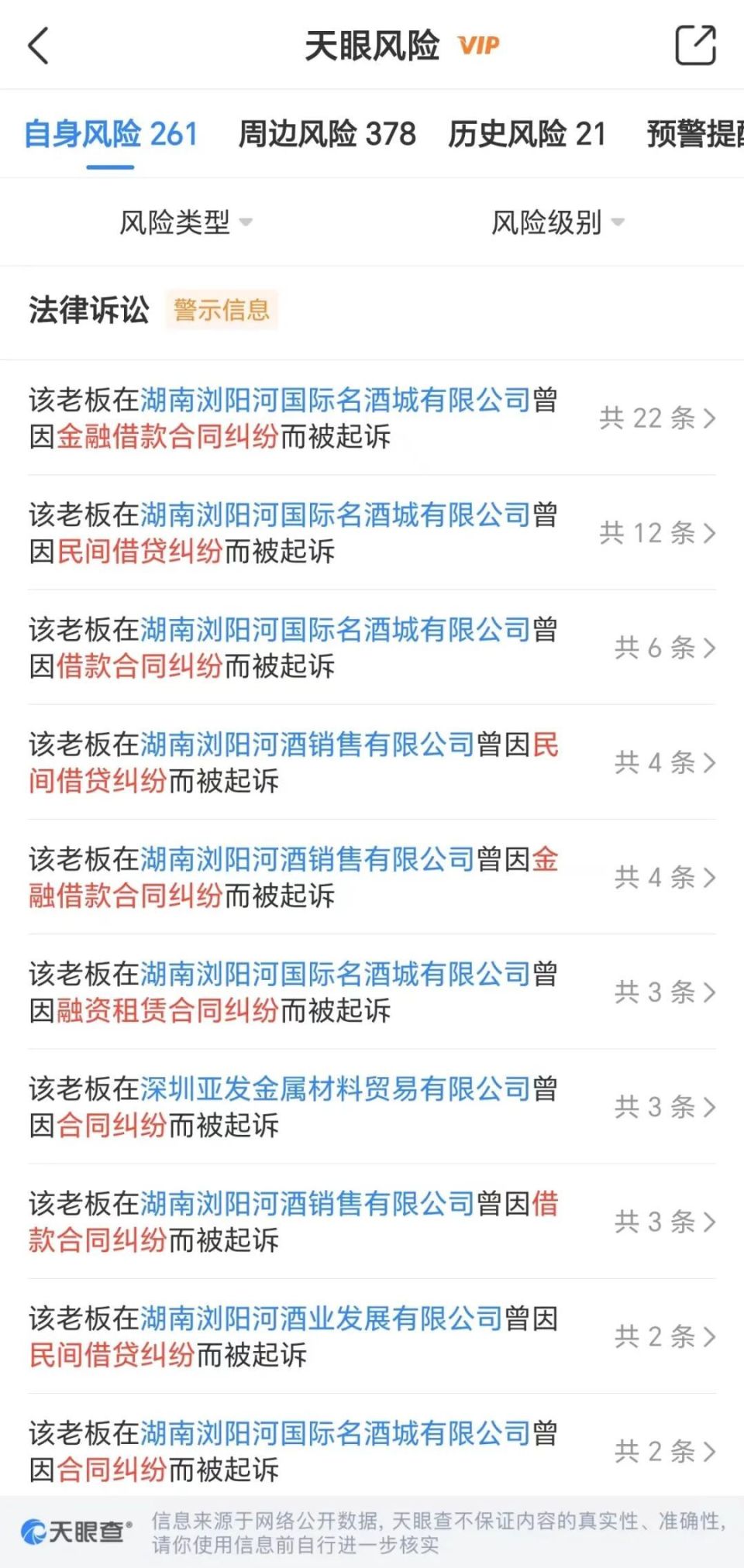Select the 预警提醒 tab

694,135
